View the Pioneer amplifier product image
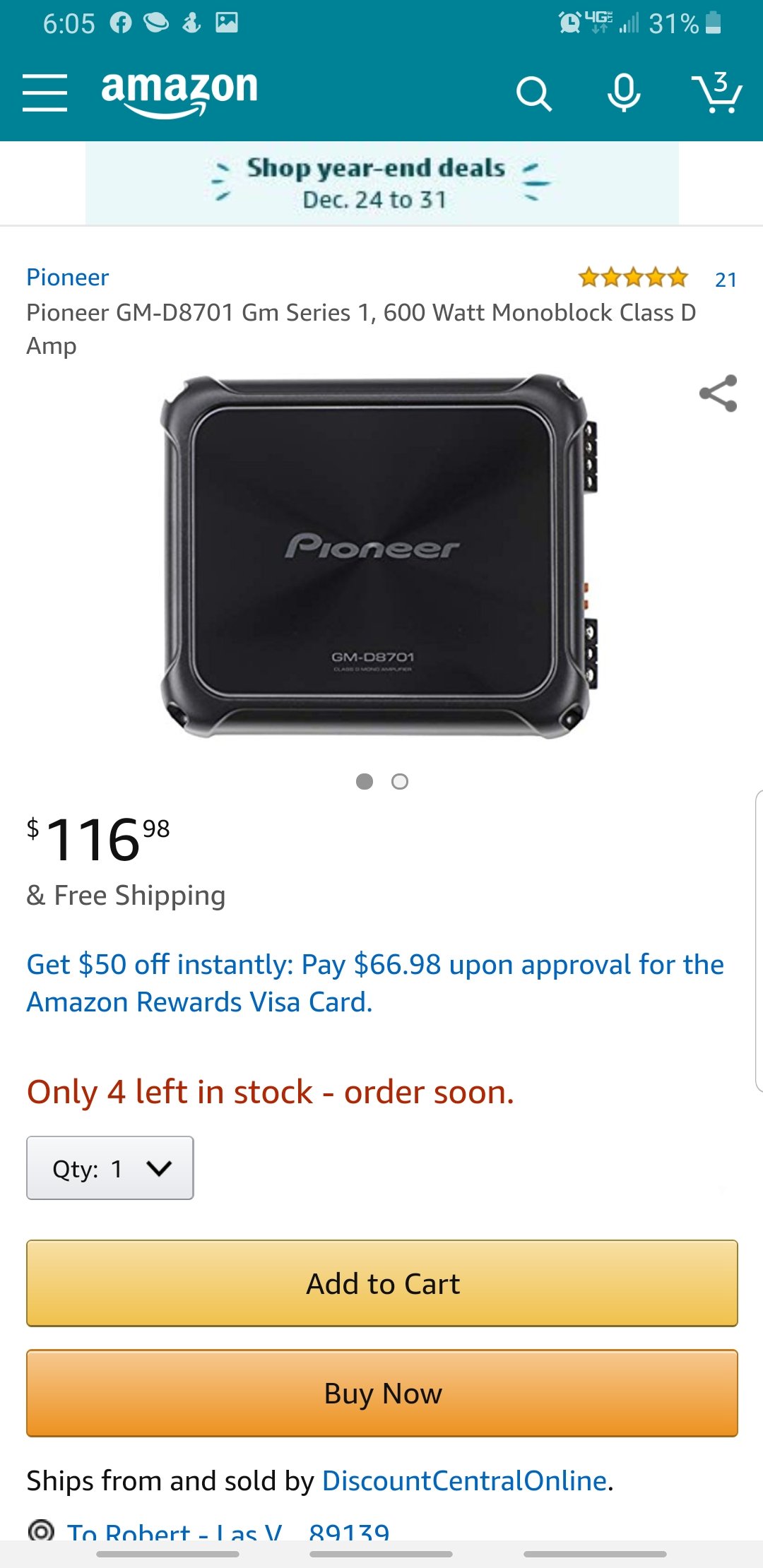The image size is (763, 1568). [x=379, y=557]
